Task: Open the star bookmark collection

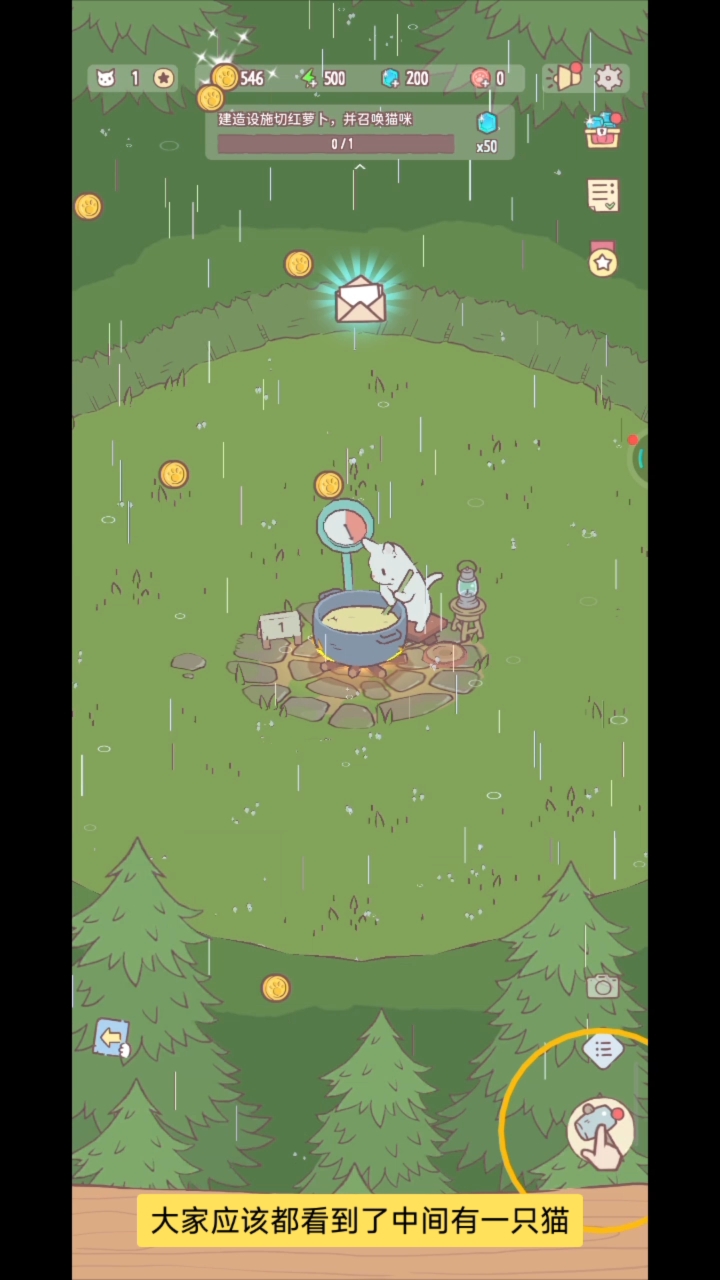Action: (602, 261)
